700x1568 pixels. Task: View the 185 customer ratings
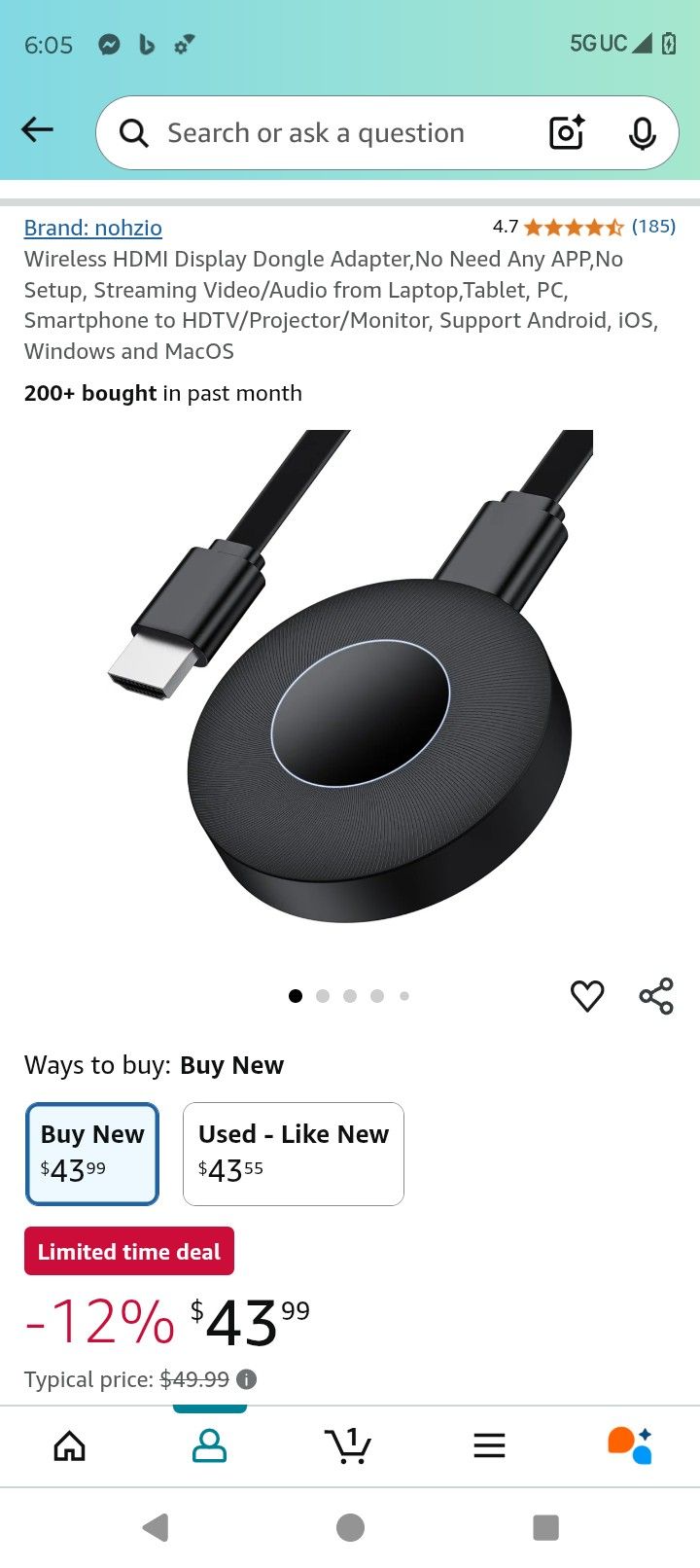653,227
